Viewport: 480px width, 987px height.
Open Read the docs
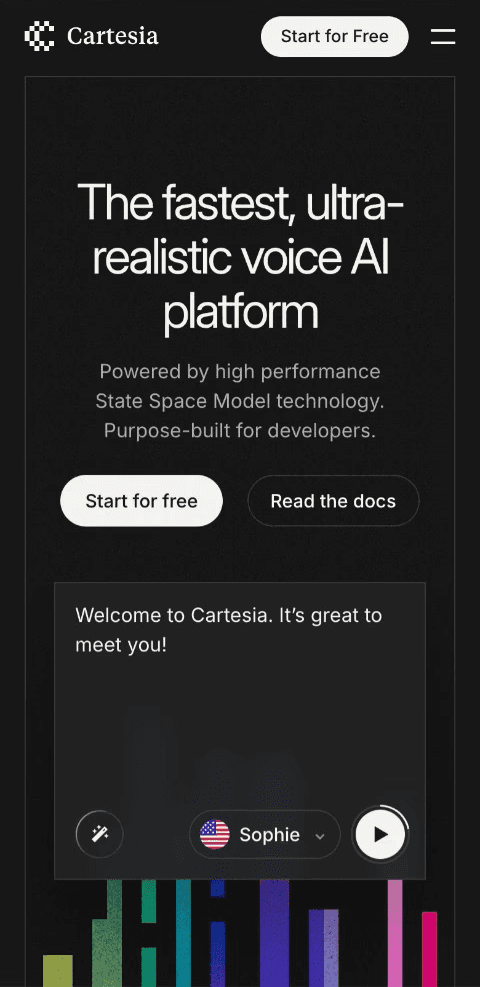pyautogui.click(x=333, y=501)
